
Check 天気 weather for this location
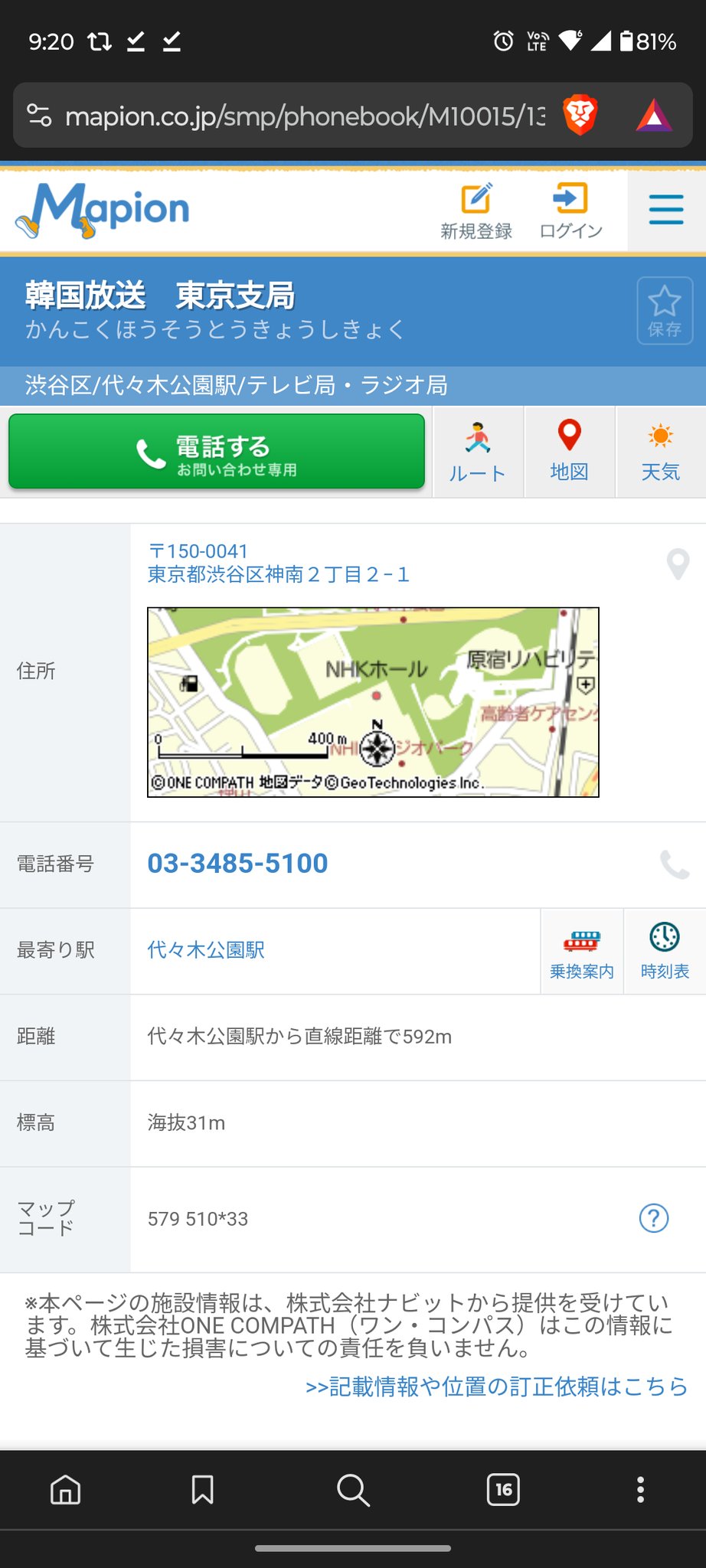[x=660, y=452]
